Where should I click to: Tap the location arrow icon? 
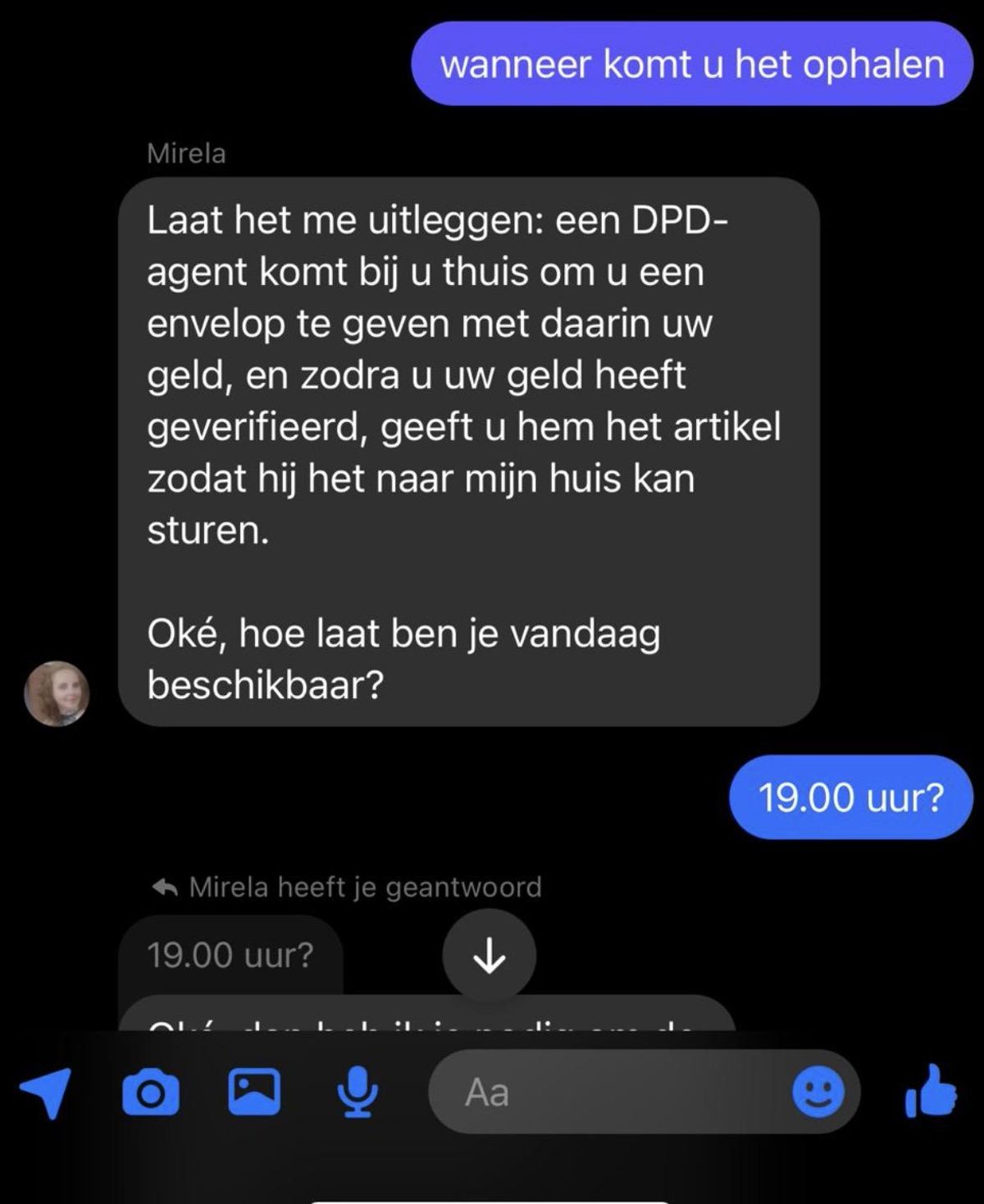(x=45, y=1092)
